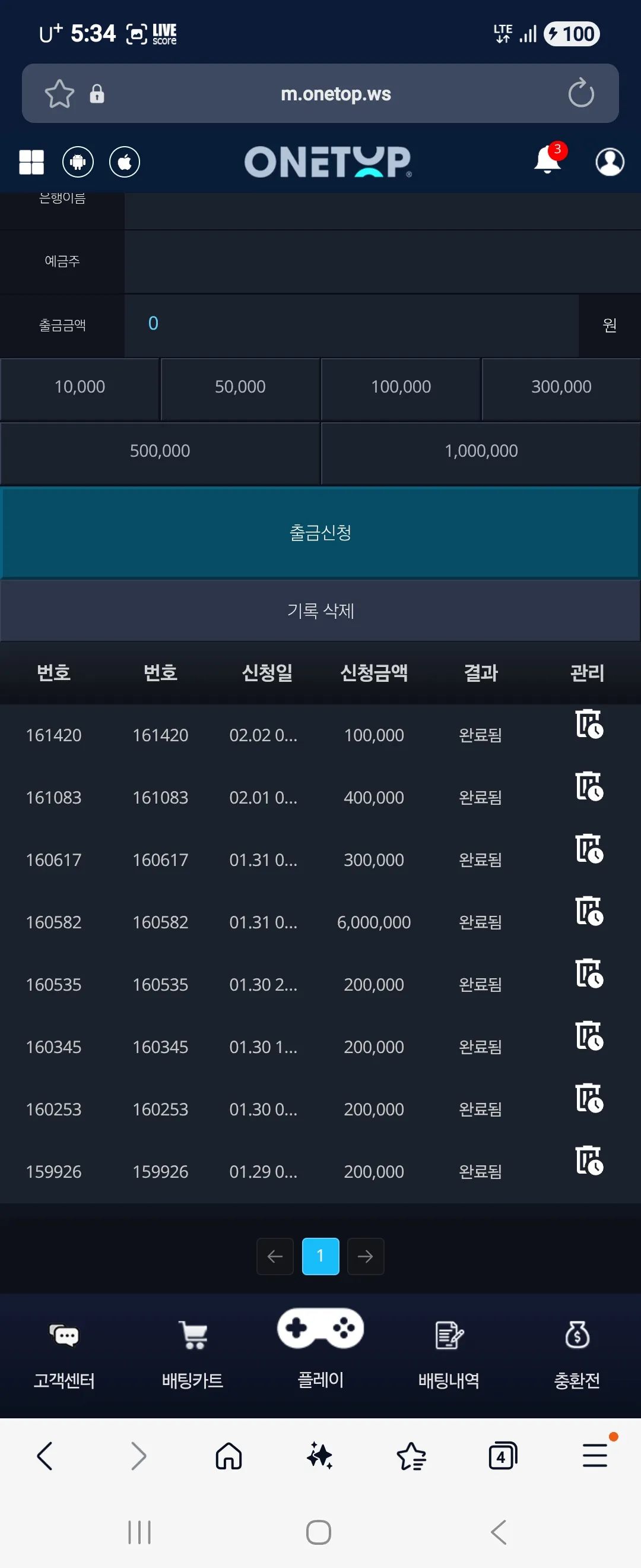Delete record 160582 using its trash icon
This screenshot has height=1568, width=641.
point(589,911)
